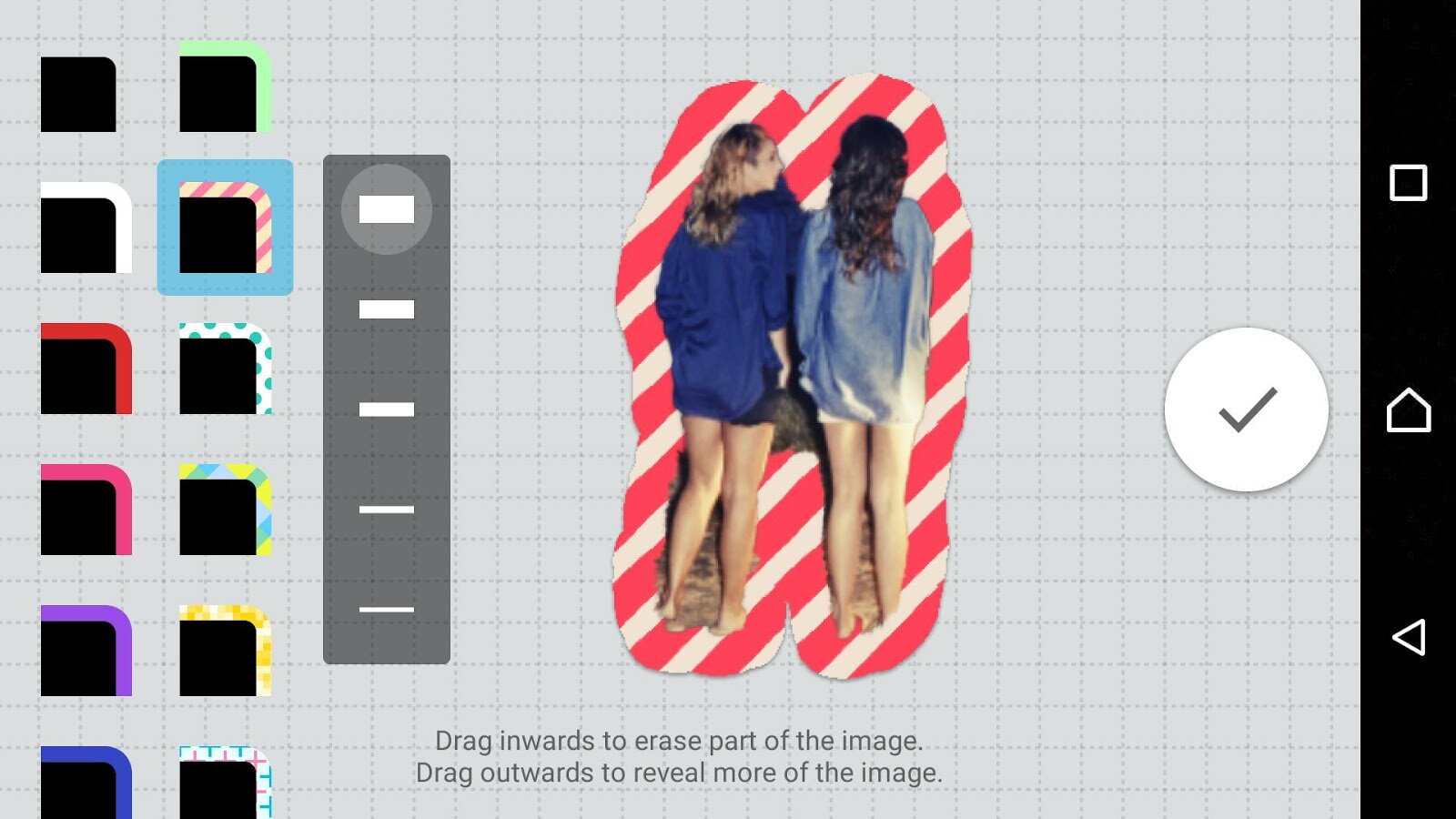Go back using the system back button

click(1409, 637)
